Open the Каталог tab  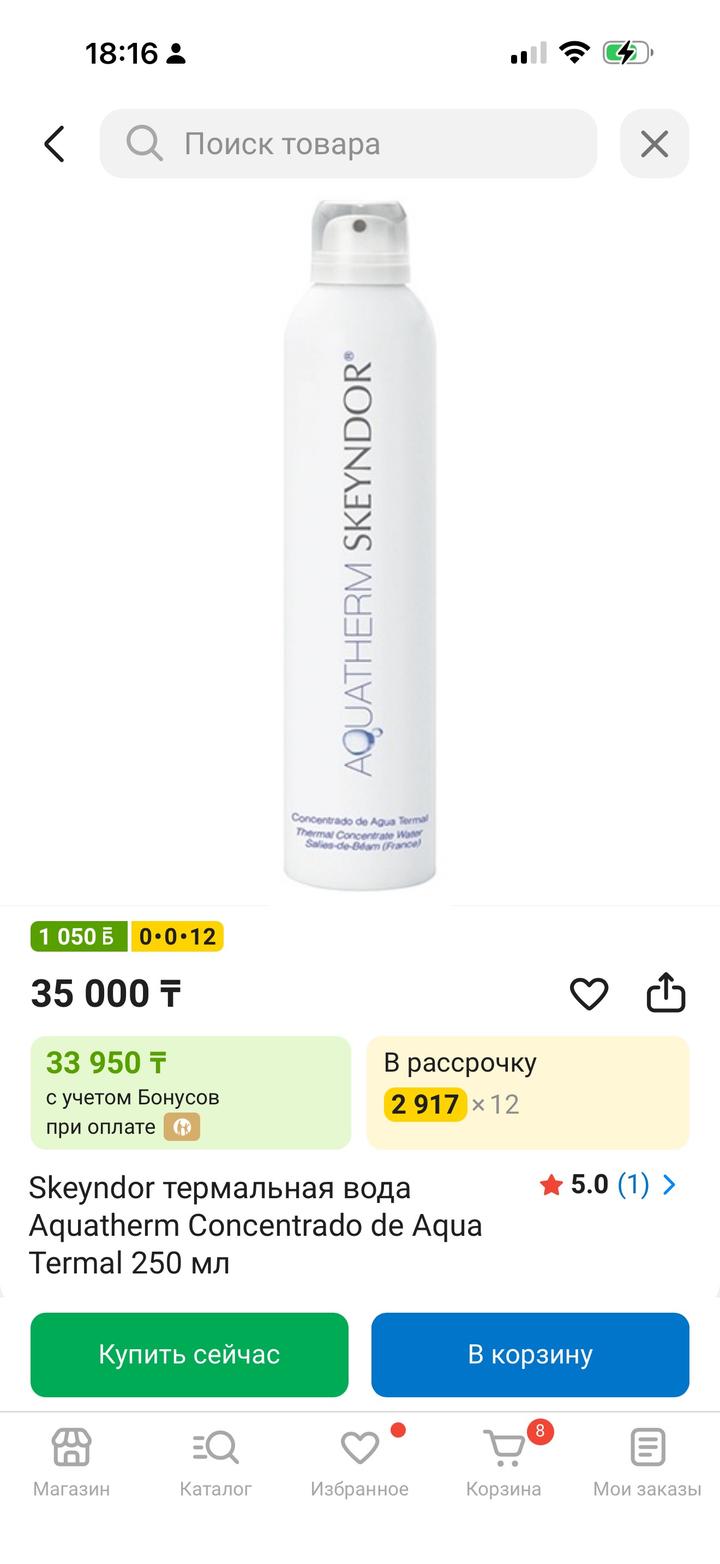click(x=215, y=1462)
